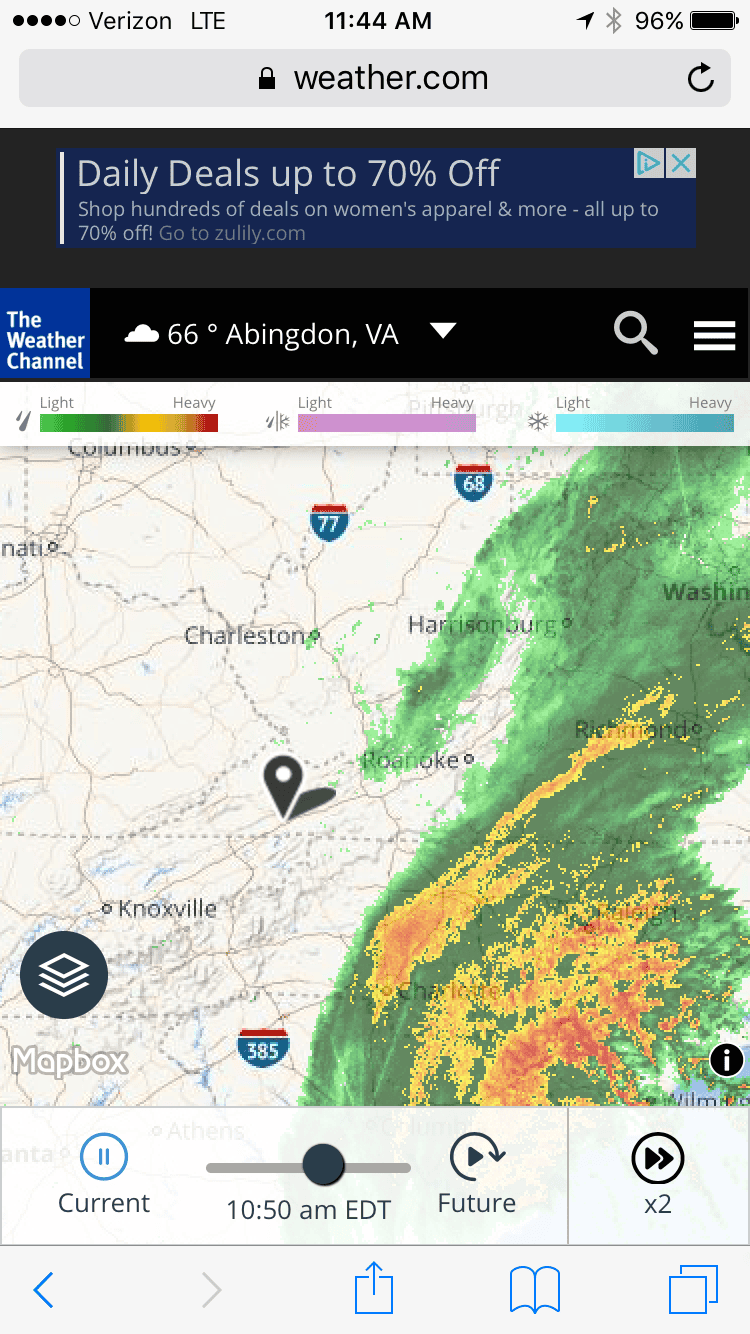Tap the radar timeline slider handle
750x1334 pixels.
point(323,1165)
